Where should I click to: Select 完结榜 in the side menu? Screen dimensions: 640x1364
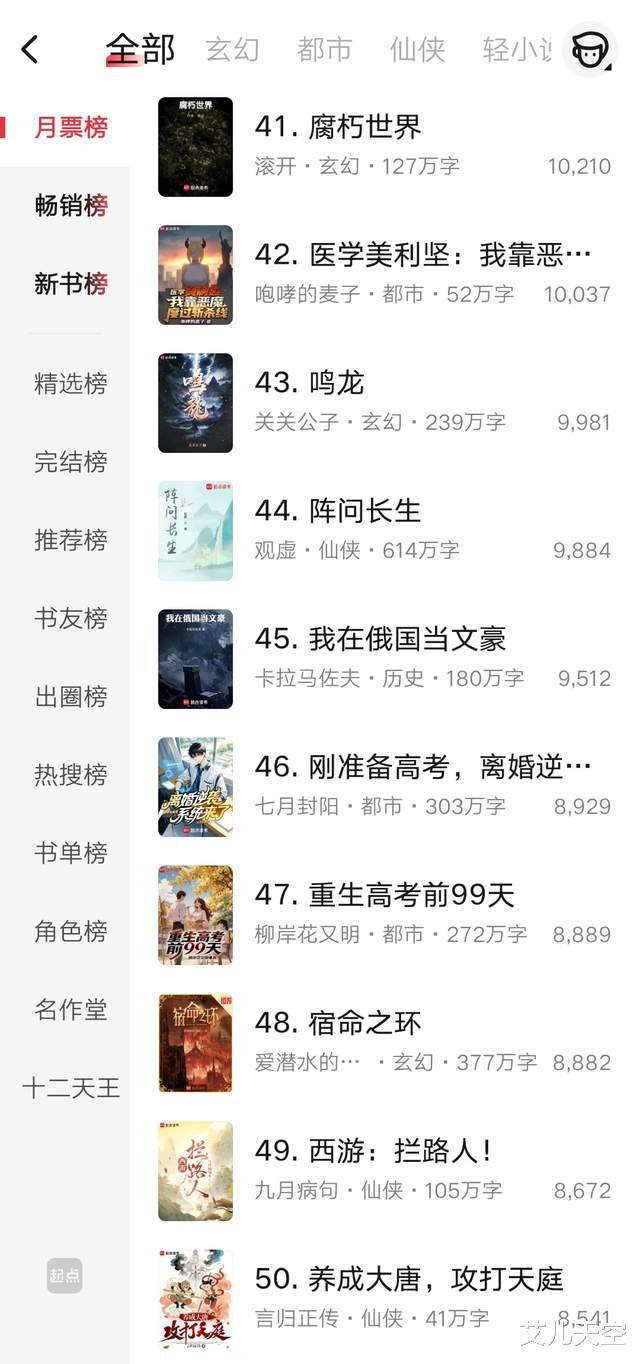tap(70, 462)
